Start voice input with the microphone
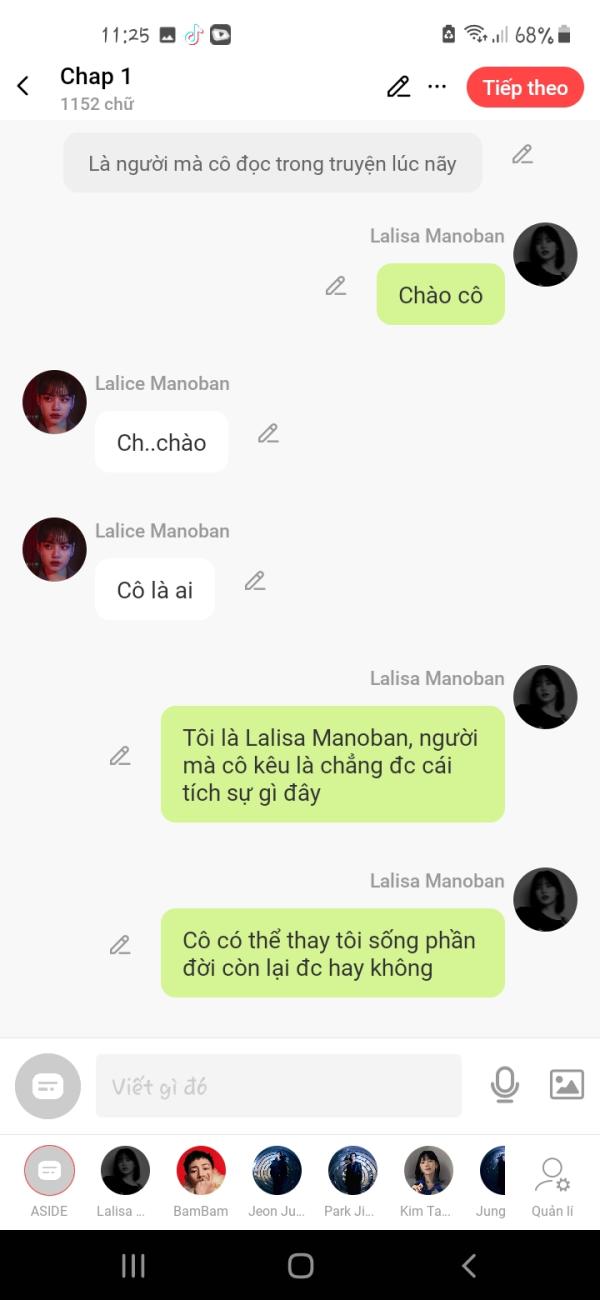This screenshot has height=1300, width=600. tap(505, 1085)
